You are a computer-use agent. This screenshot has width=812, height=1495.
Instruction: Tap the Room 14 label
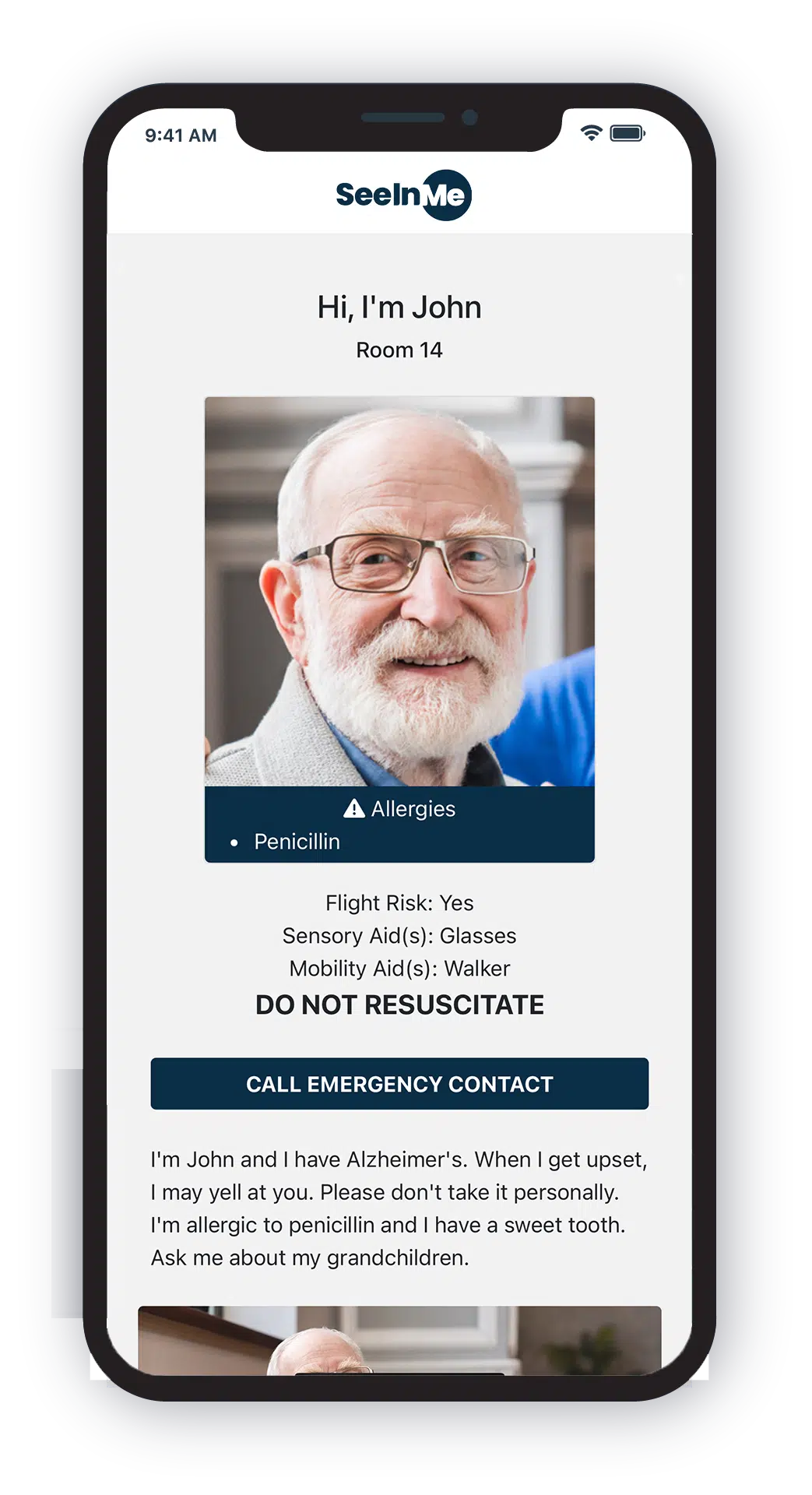[x=399, y=350]
